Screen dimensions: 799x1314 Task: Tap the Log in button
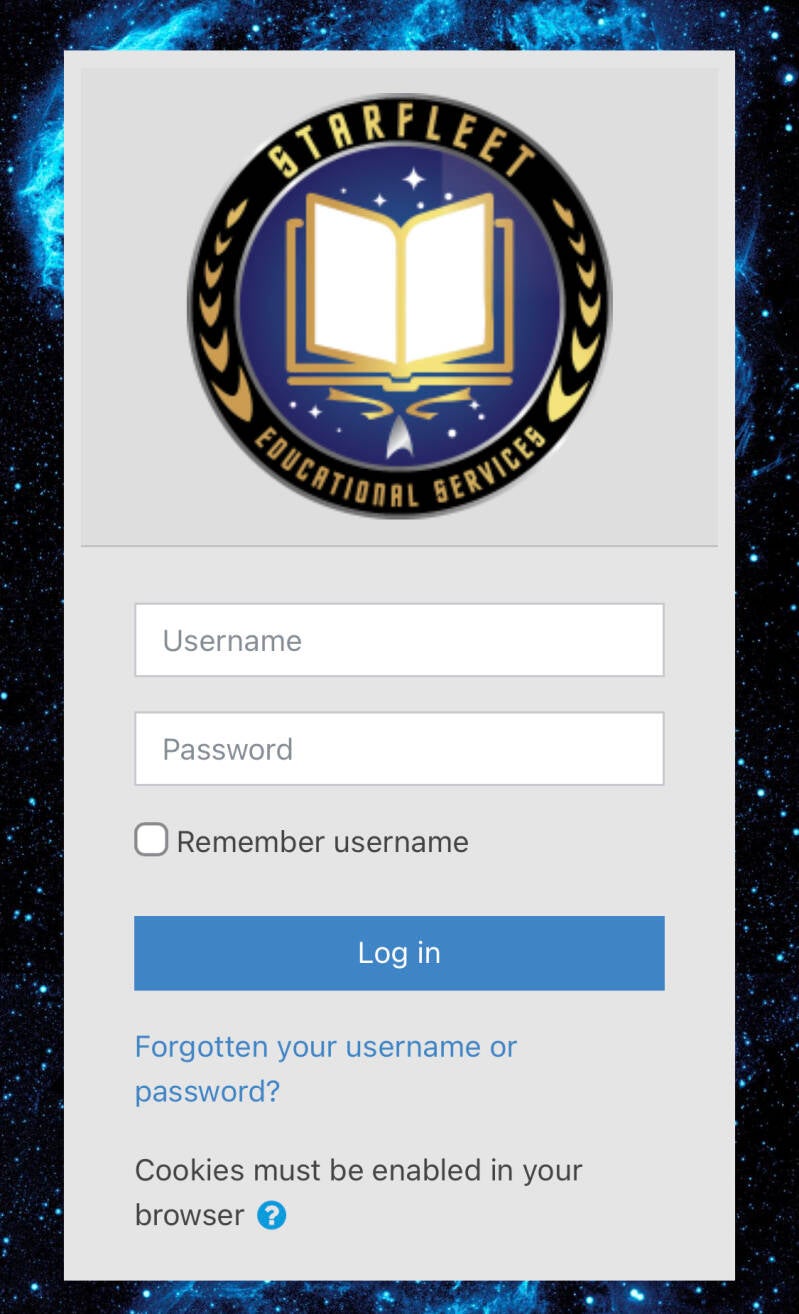(399, 953)
